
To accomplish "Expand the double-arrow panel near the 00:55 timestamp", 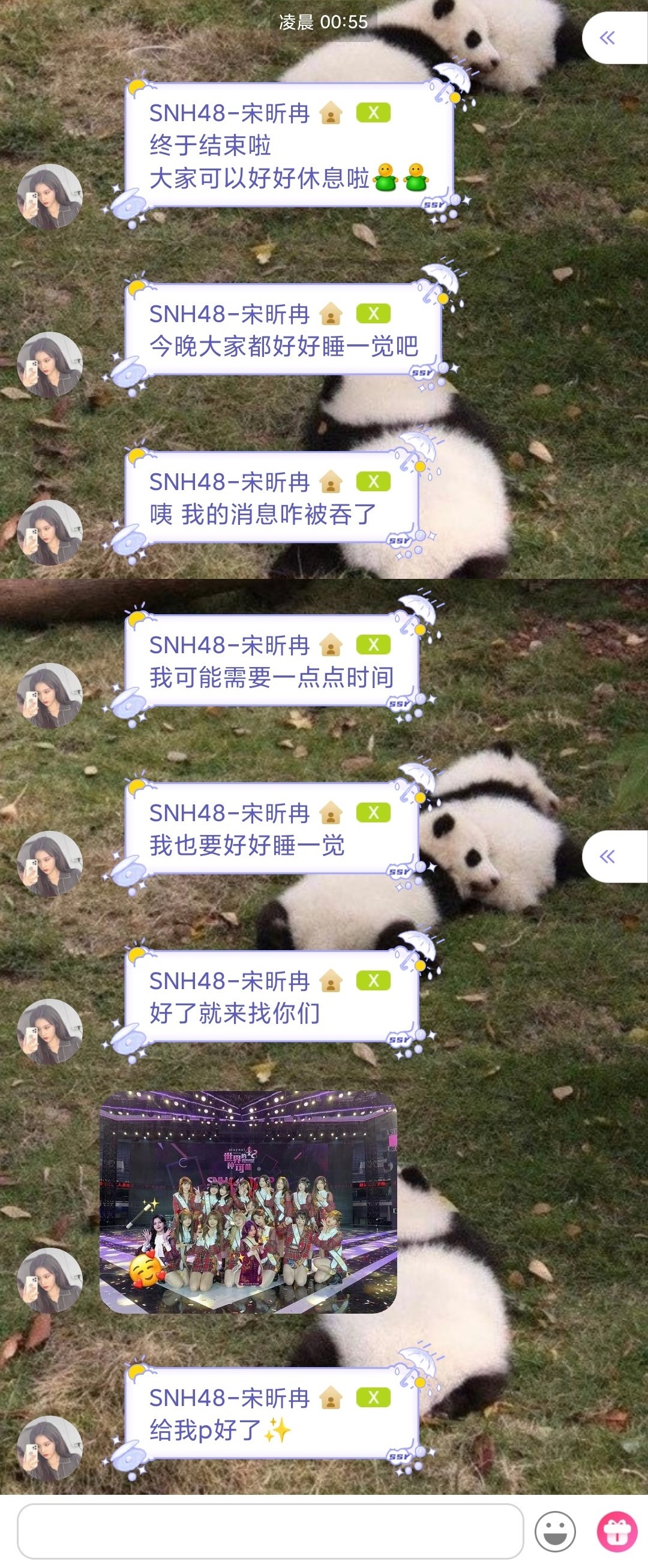I will point(612,38).
